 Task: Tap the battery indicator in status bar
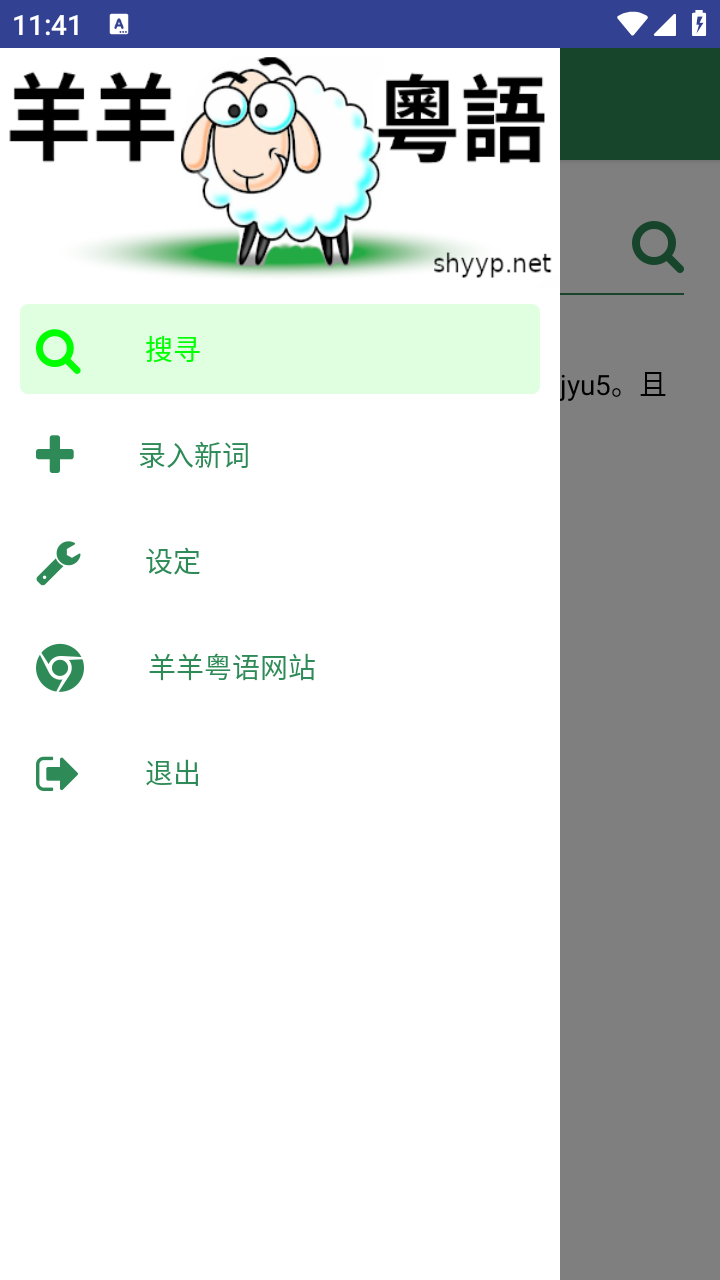tap(699, 22)
